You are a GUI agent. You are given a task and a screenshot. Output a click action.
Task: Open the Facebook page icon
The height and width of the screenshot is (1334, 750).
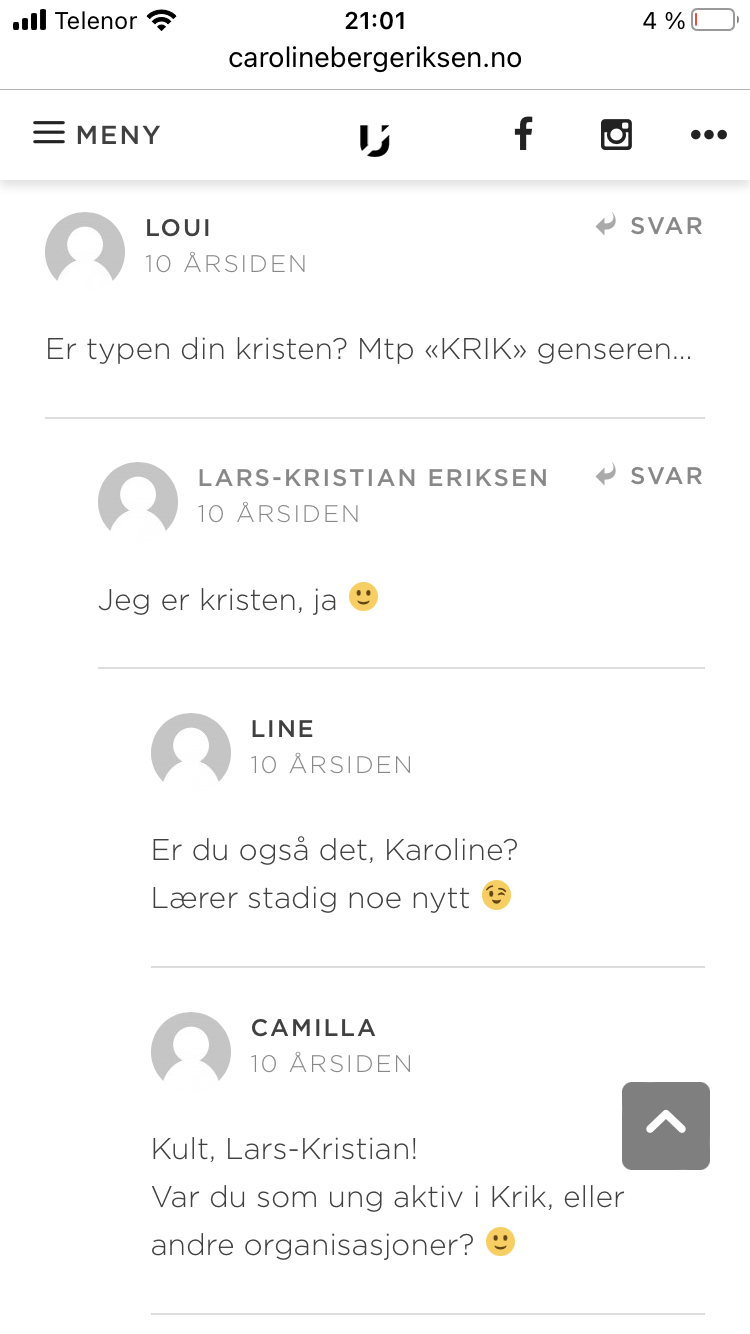pyautogui.click(x=523, y=133)
